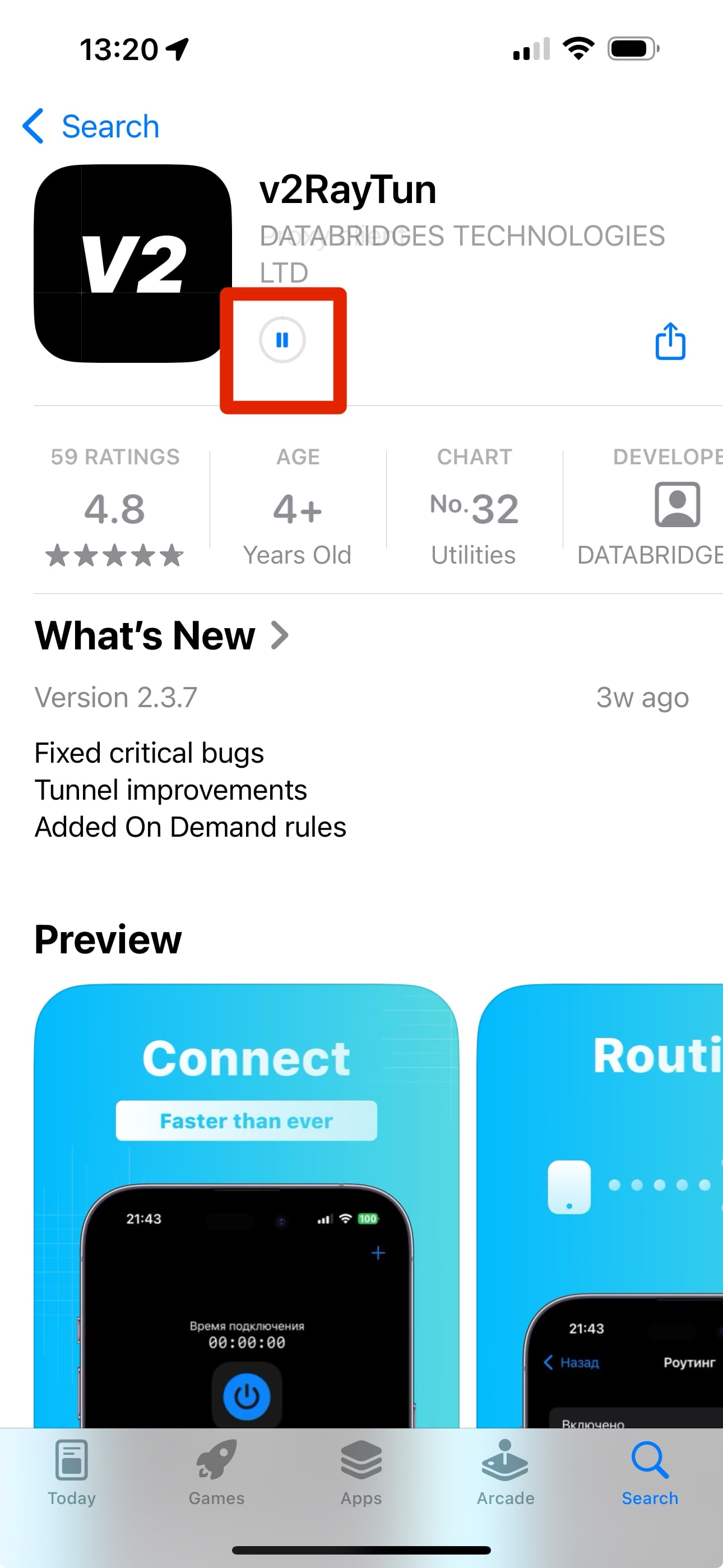The height and width of the screenshot is (1568, 723).
Task: Open the Connect preview screenshot
Action: click(x=247, y=1205)
